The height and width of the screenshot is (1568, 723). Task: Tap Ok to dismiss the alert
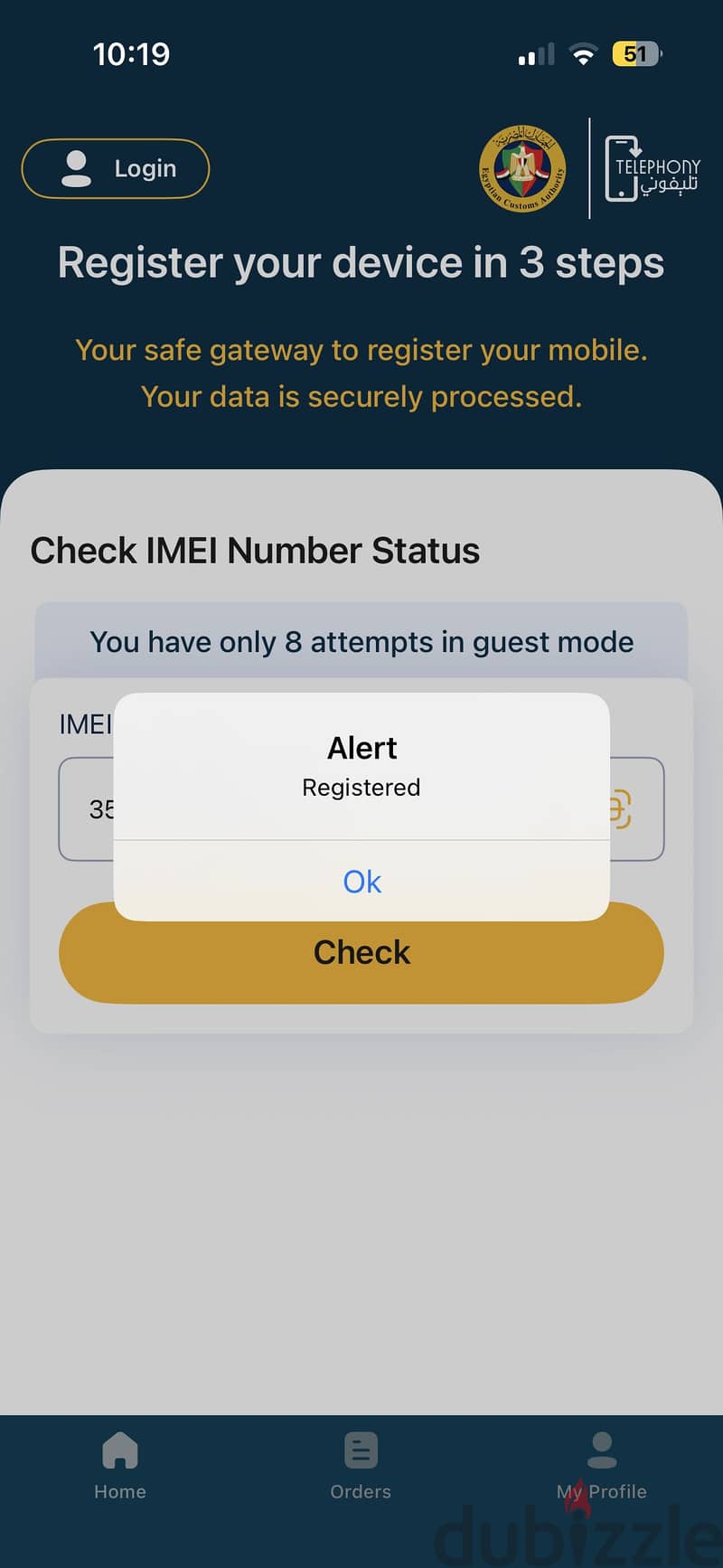(x=361, y=881)
